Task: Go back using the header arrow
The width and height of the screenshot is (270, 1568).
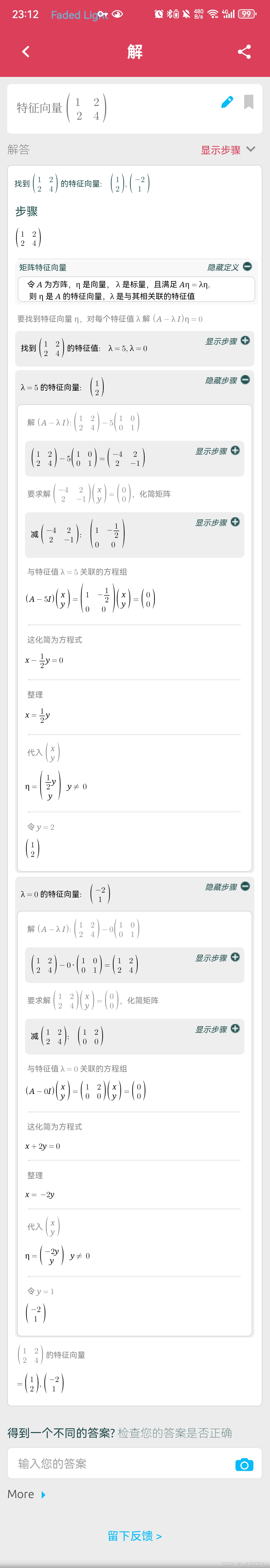Action: click(26, 52)
